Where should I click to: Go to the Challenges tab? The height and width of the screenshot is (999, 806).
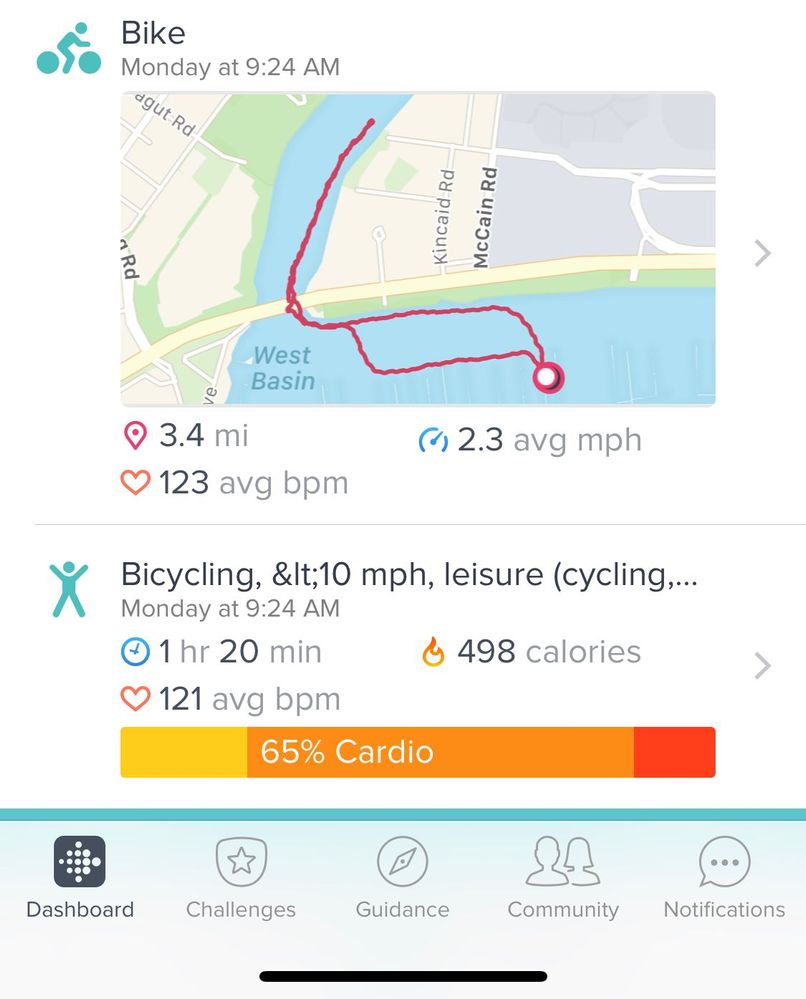click(x=241, y=877)
